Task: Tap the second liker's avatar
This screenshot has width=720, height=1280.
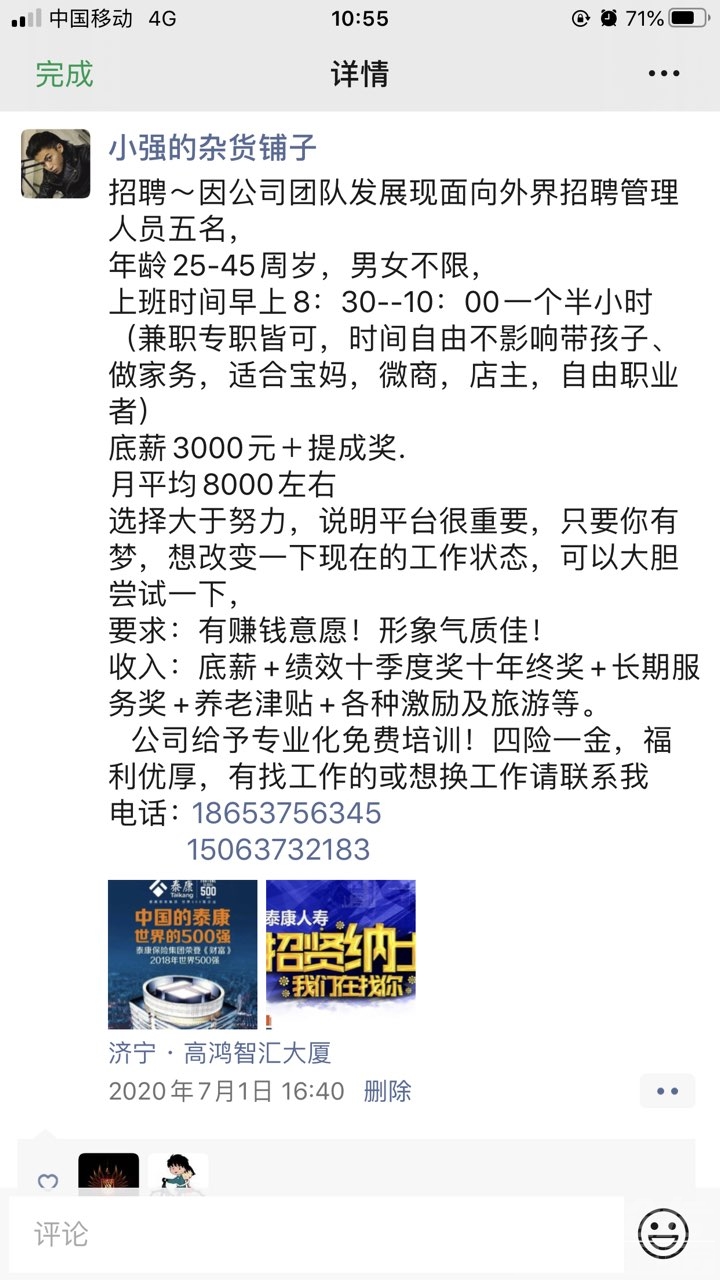Action: [x=178, y=1170]
